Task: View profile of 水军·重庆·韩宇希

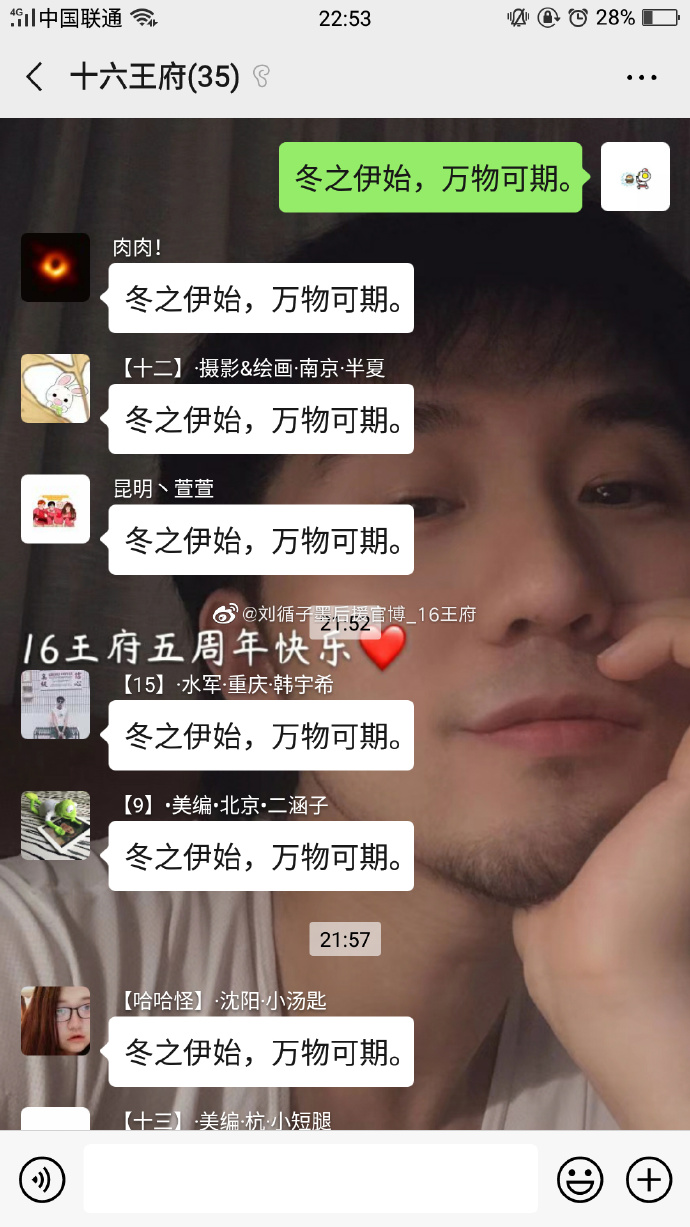Action: 55,705
